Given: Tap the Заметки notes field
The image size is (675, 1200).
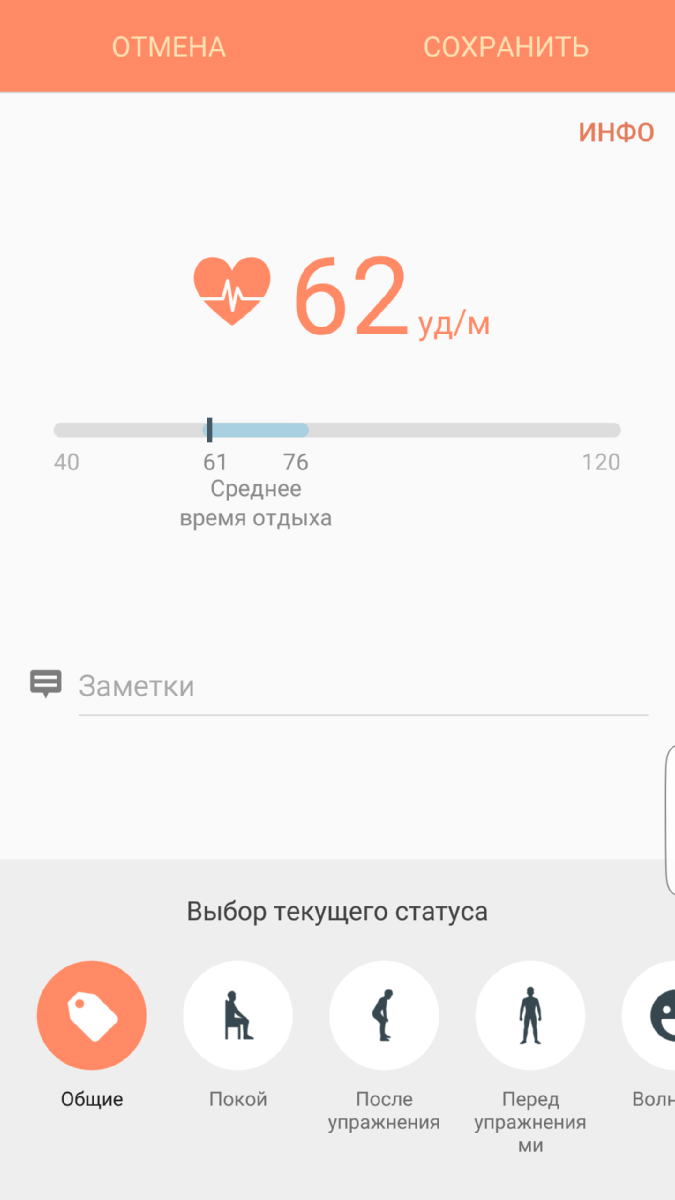Looking at the screenshot, I should [363, 687].
